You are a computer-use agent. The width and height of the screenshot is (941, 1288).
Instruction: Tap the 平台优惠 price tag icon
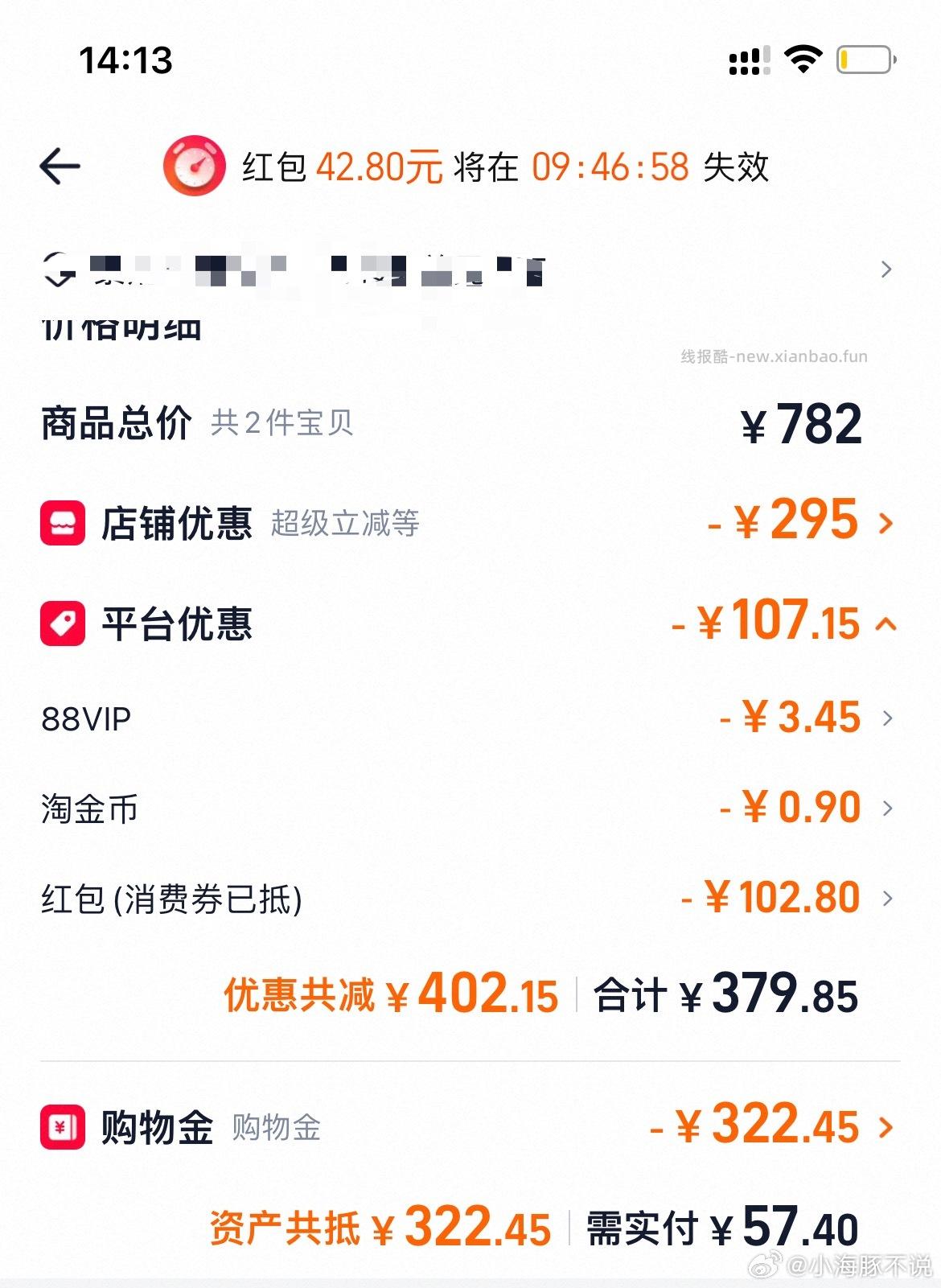click(62, 626)
